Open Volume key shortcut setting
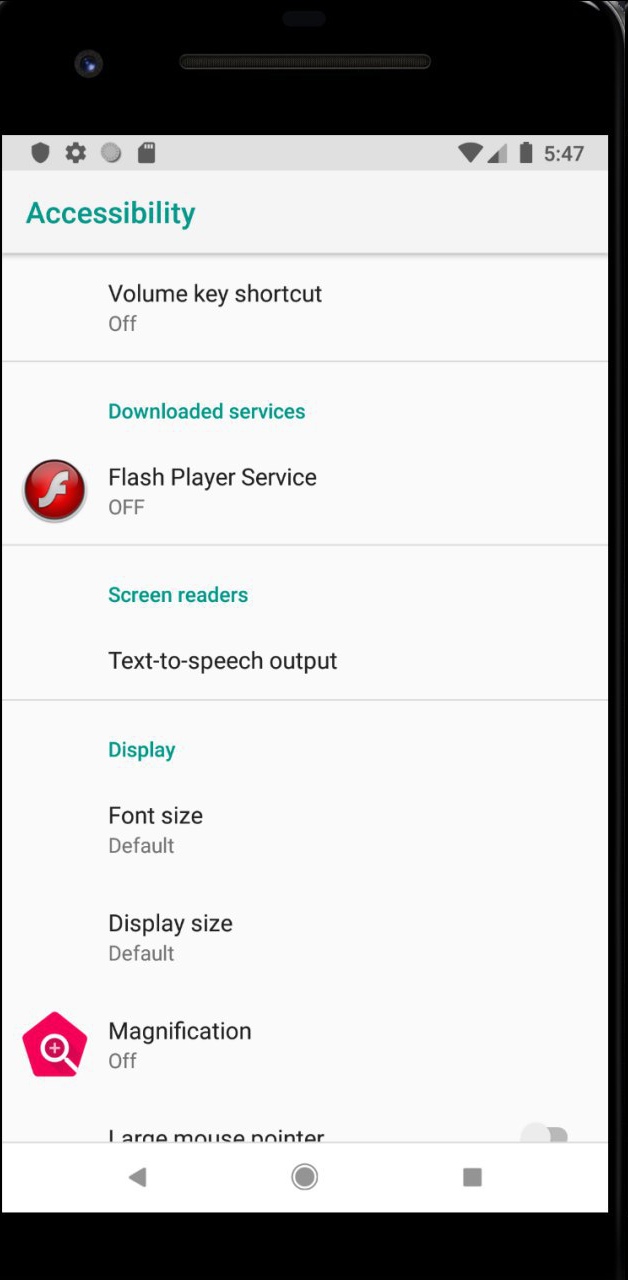This screenshot has height=1280, width=628. point(304,307)
